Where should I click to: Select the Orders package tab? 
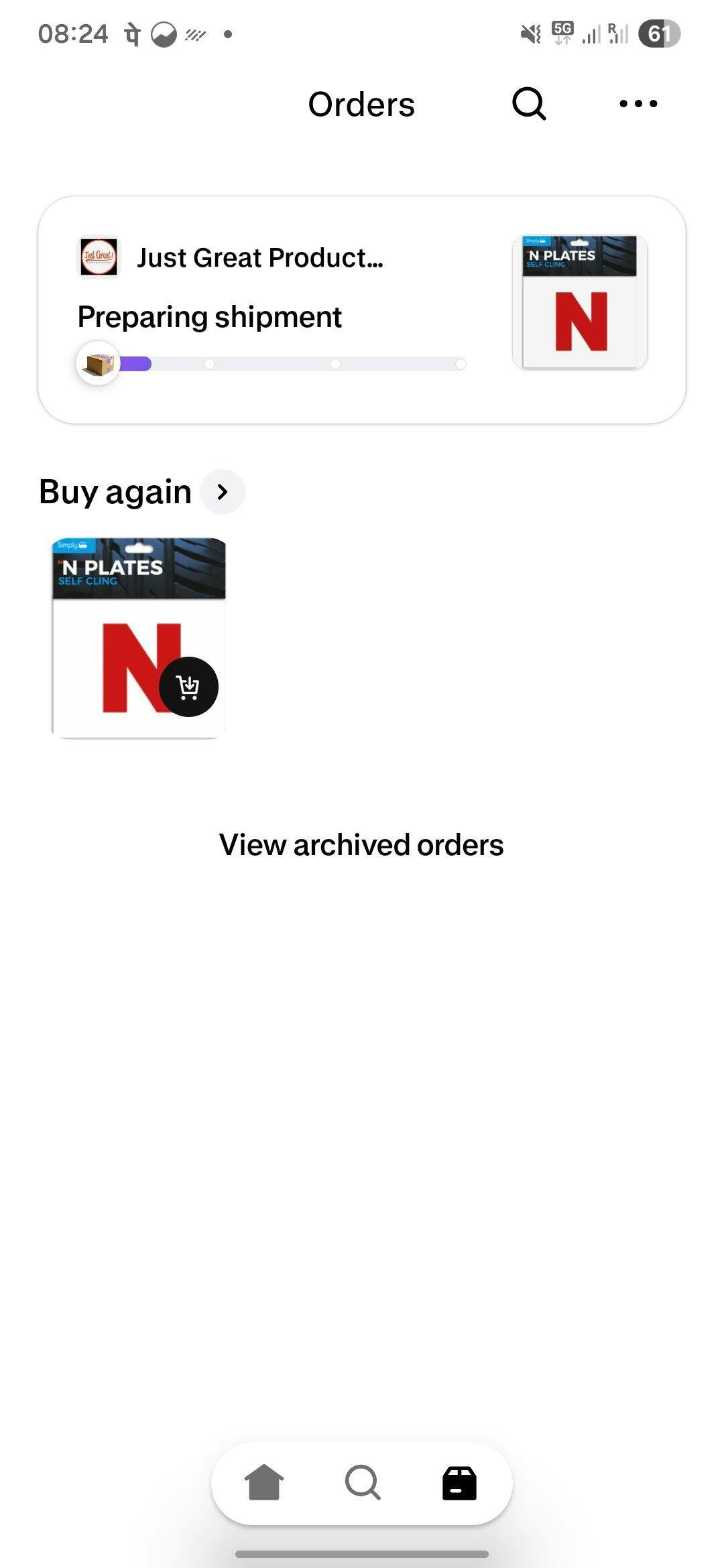pos(459,1483)
